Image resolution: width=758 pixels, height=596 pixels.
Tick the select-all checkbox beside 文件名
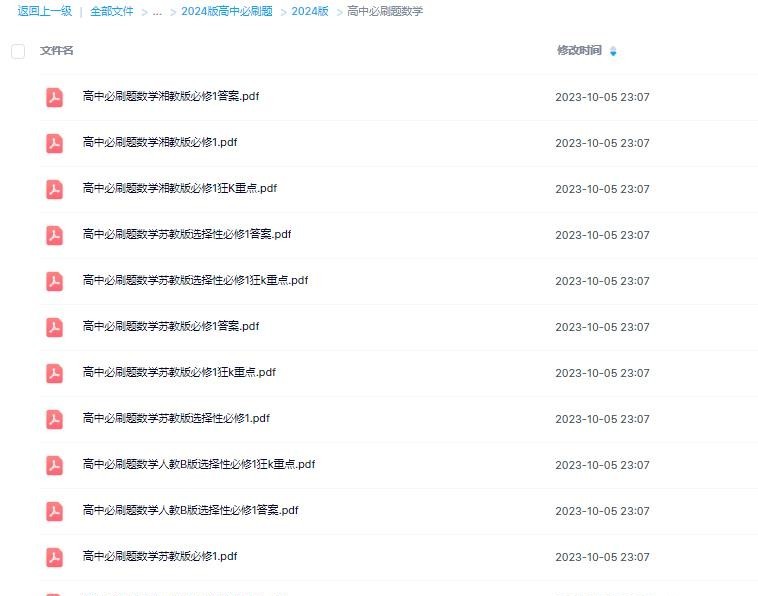click(x=18, y=51)
